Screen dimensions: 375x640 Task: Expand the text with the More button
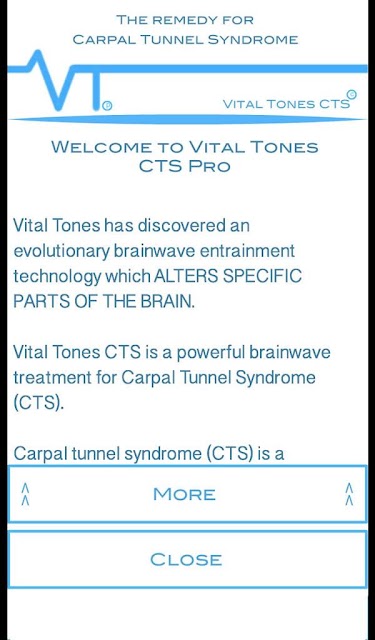coord(187,494)
